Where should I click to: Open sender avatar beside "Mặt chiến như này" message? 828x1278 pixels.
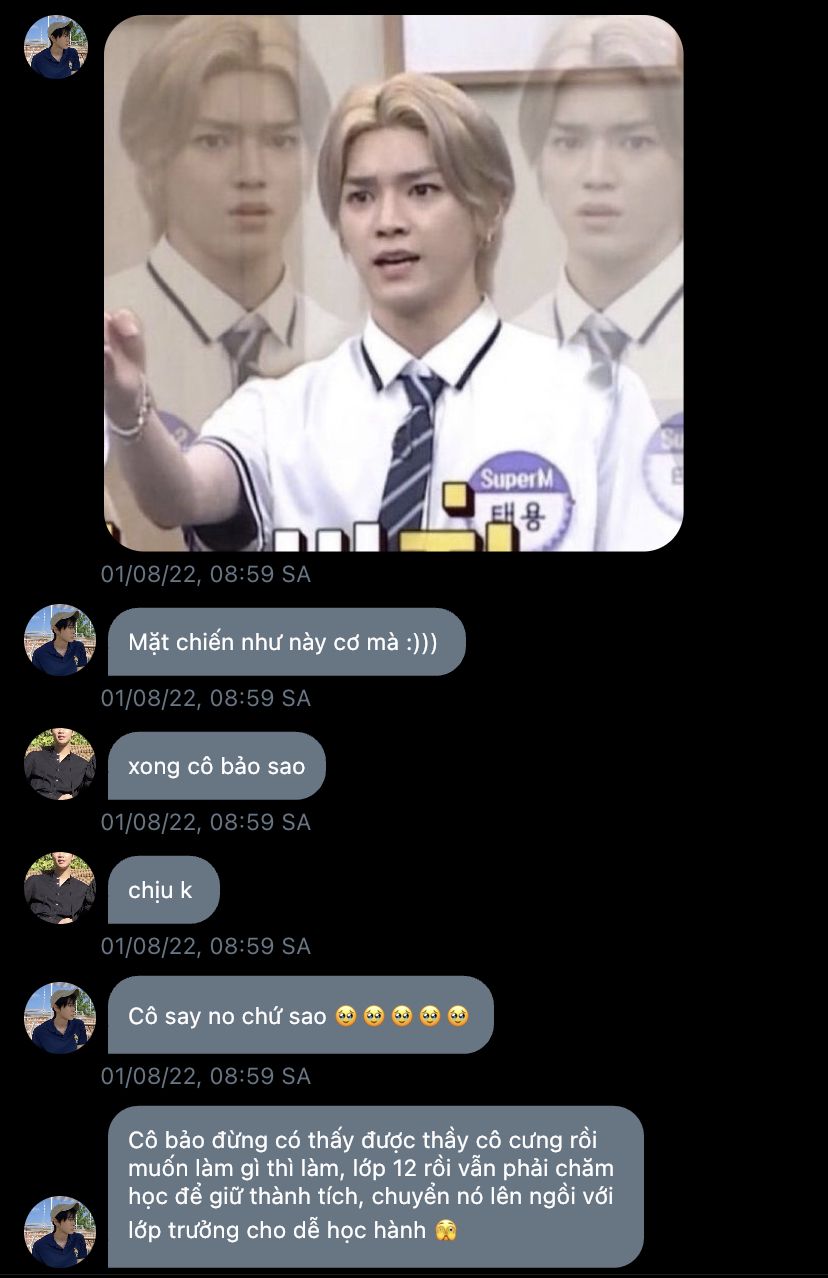pos(59,641)
